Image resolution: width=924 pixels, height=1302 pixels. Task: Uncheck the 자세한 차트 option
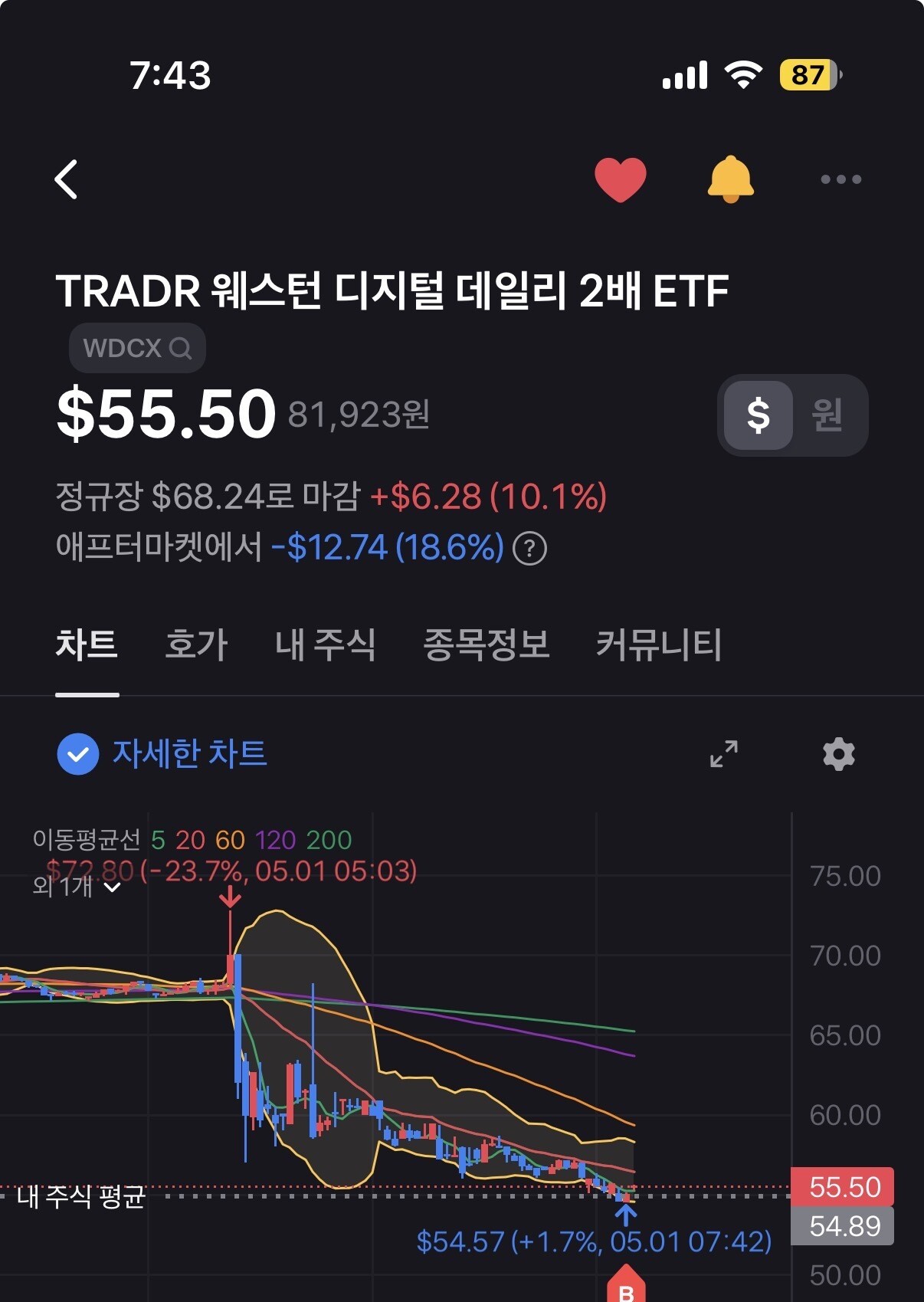coord(78,754)
